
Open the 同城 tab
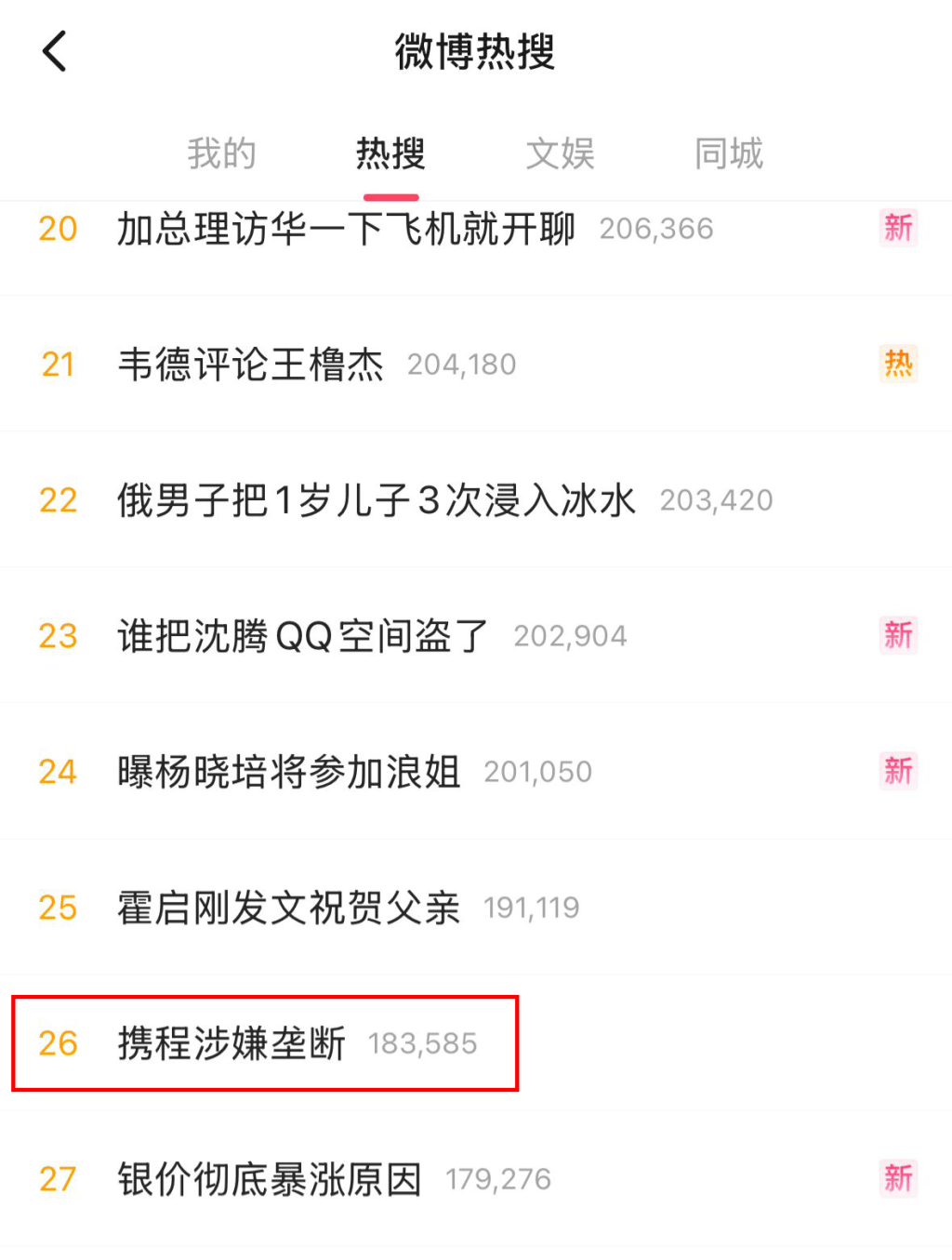coord(729,153)
